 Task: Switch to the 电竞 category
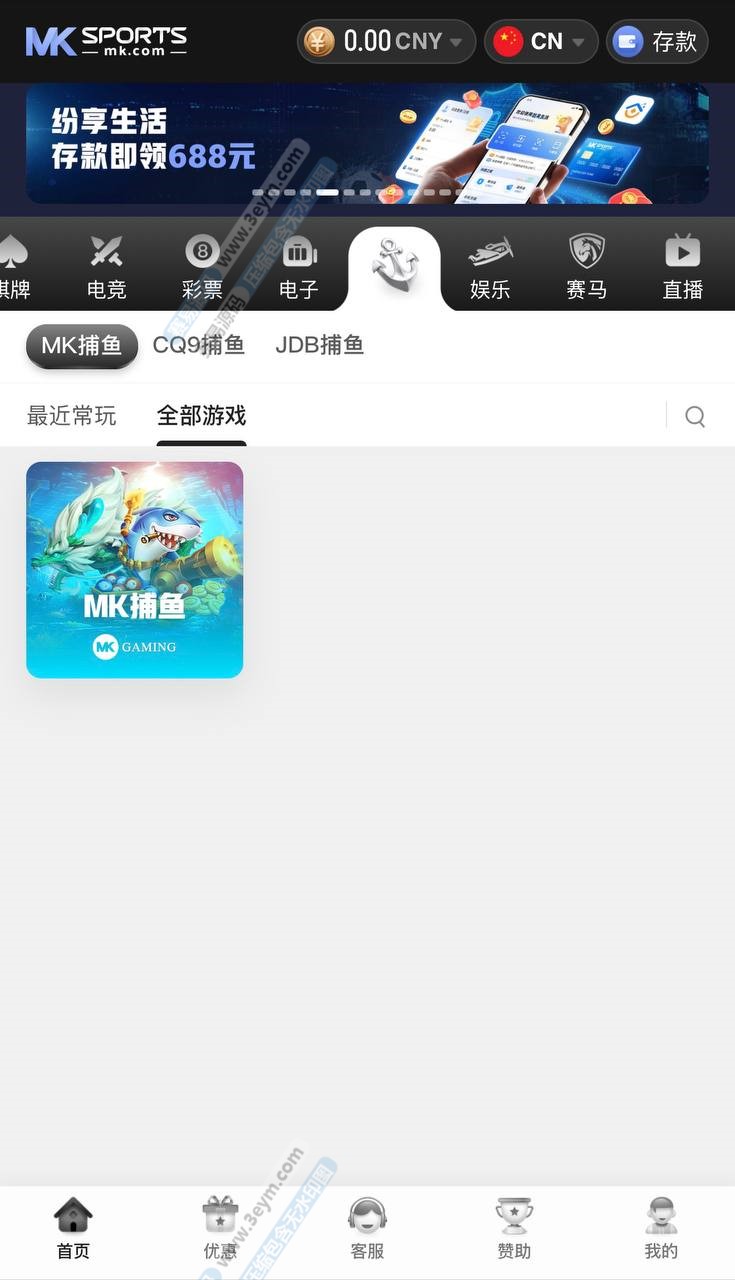106,267
